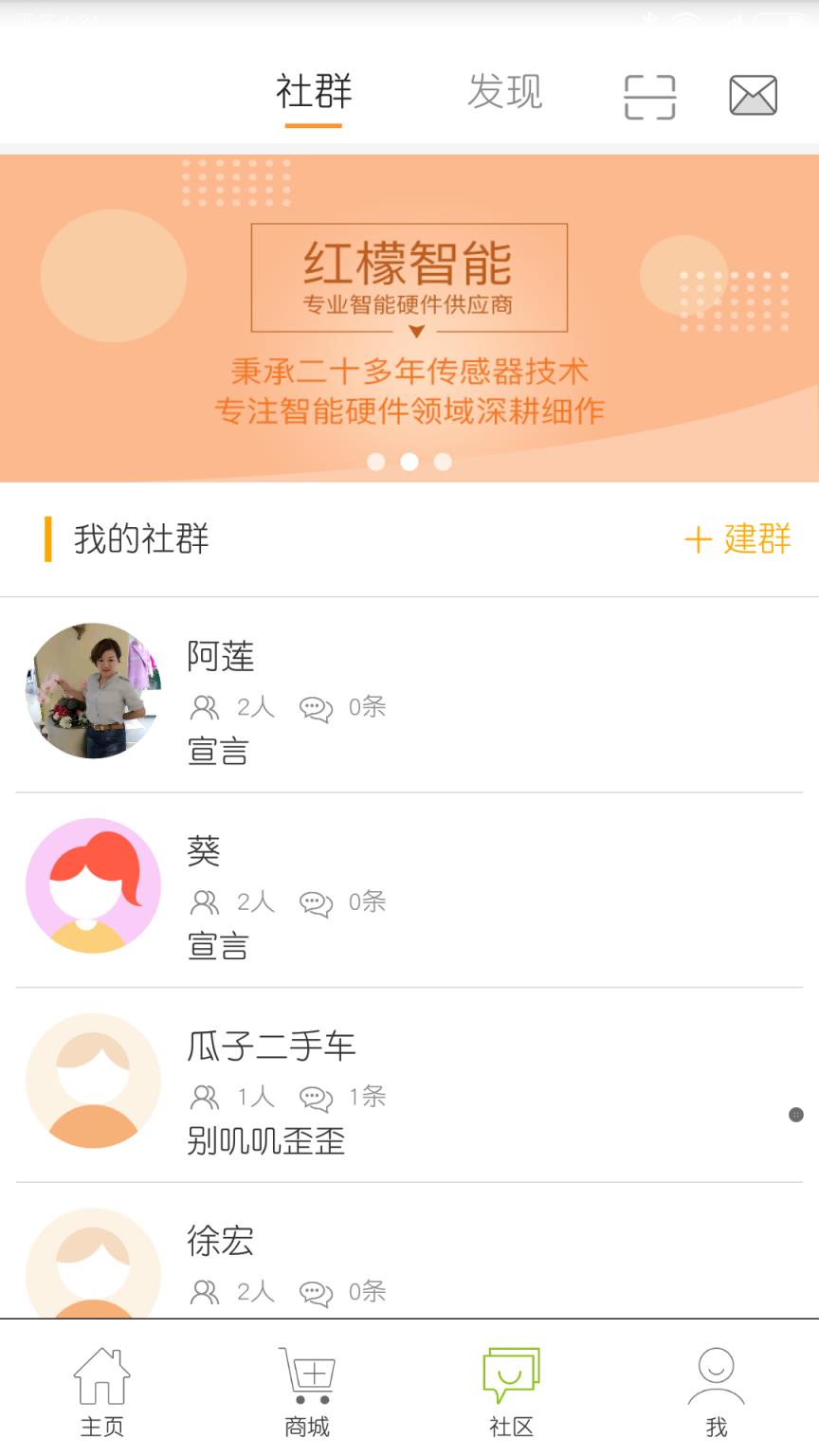The image size is (819, 1456).
Task: Tap the 社区 community icon
Action: coord(511,1384)
